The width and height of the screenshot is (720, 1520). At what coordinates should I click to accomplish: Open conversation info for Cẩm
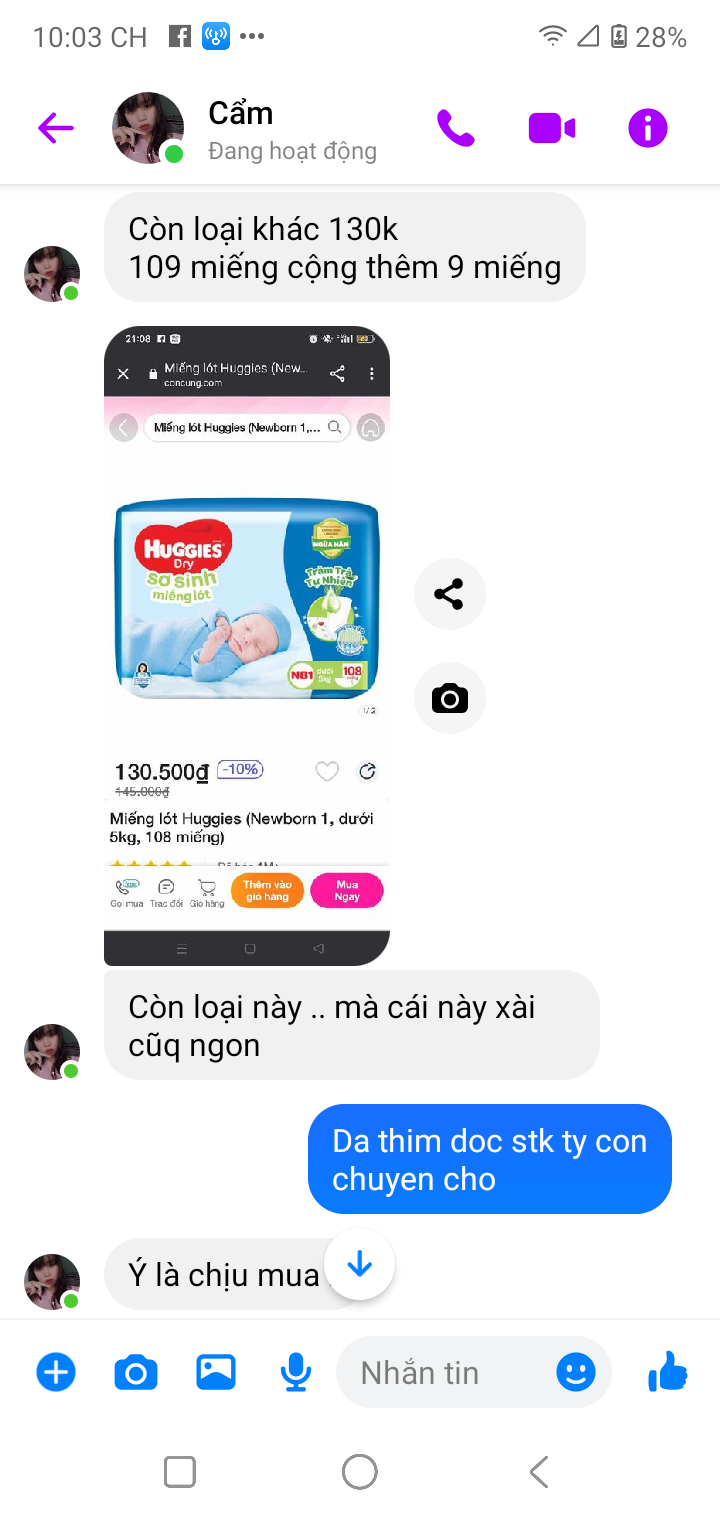(x=647, y=128)
